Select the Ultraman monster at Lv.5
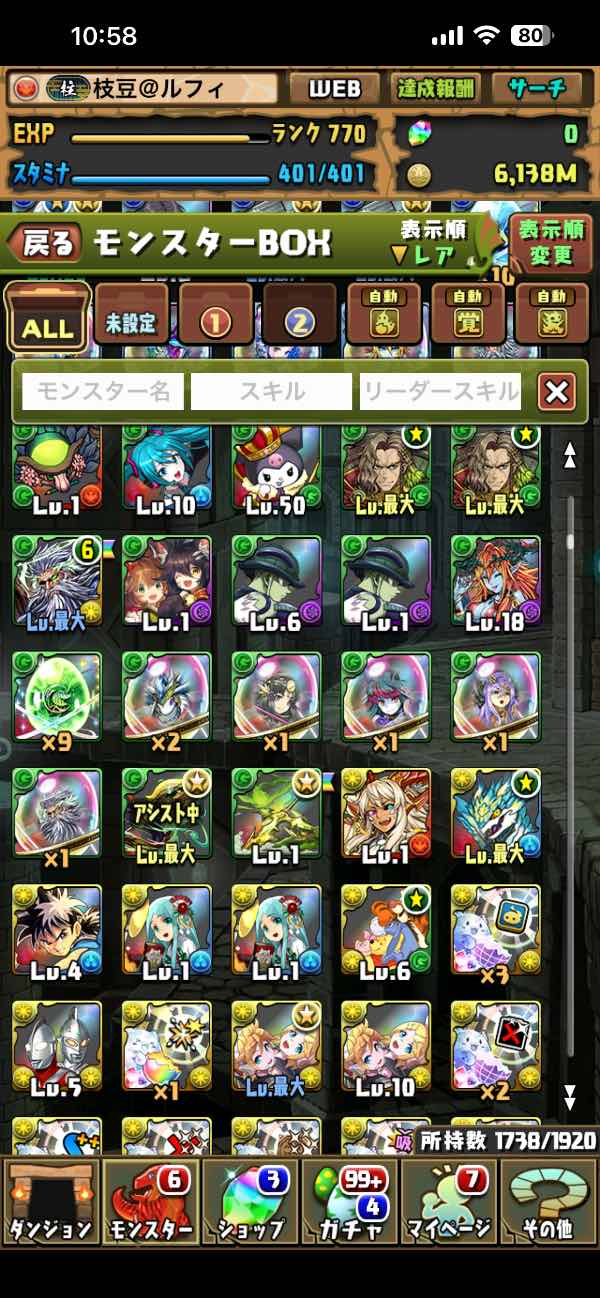 [57, 1049]
